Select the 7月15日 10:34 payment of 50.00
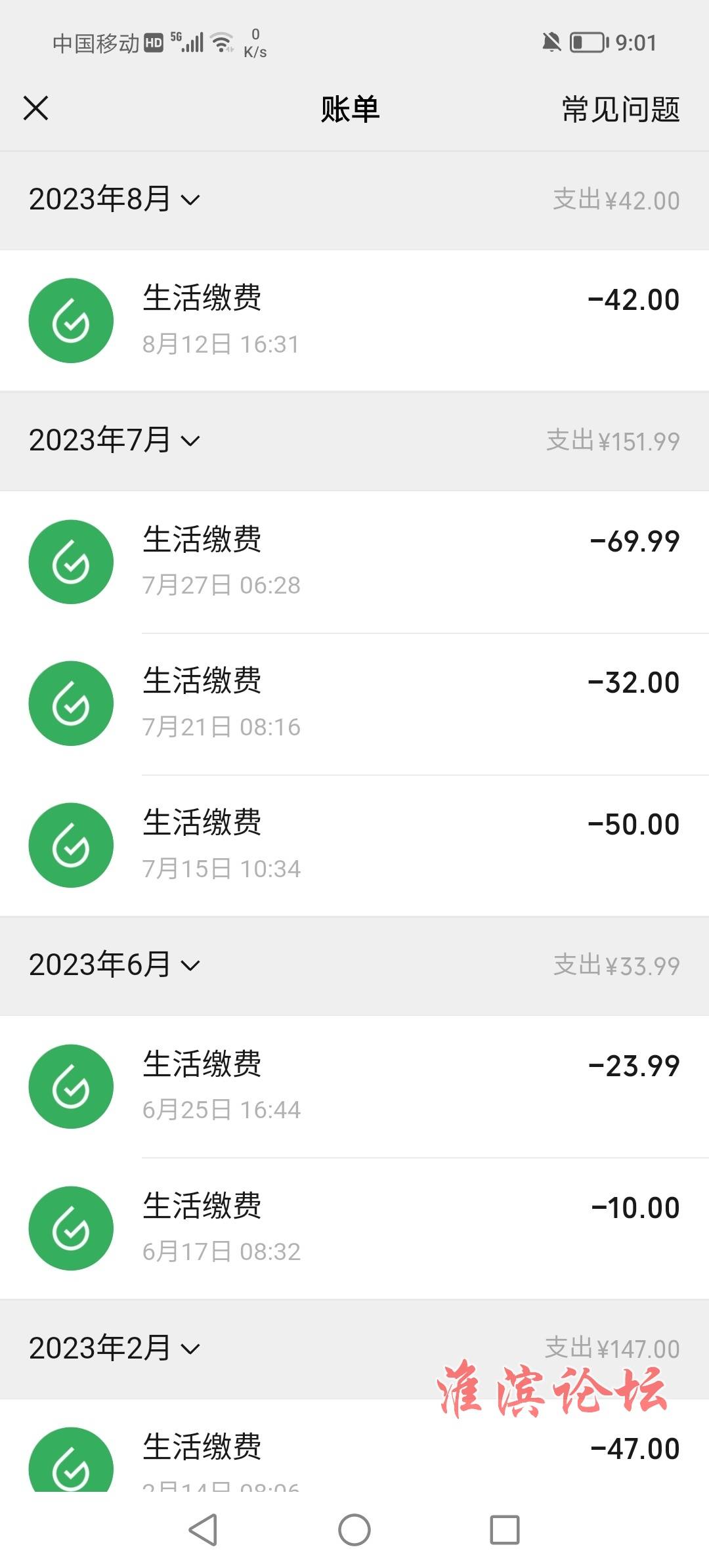Image resolution: width=709 pixels, height=1568 pixels. [x=354, y=846]
